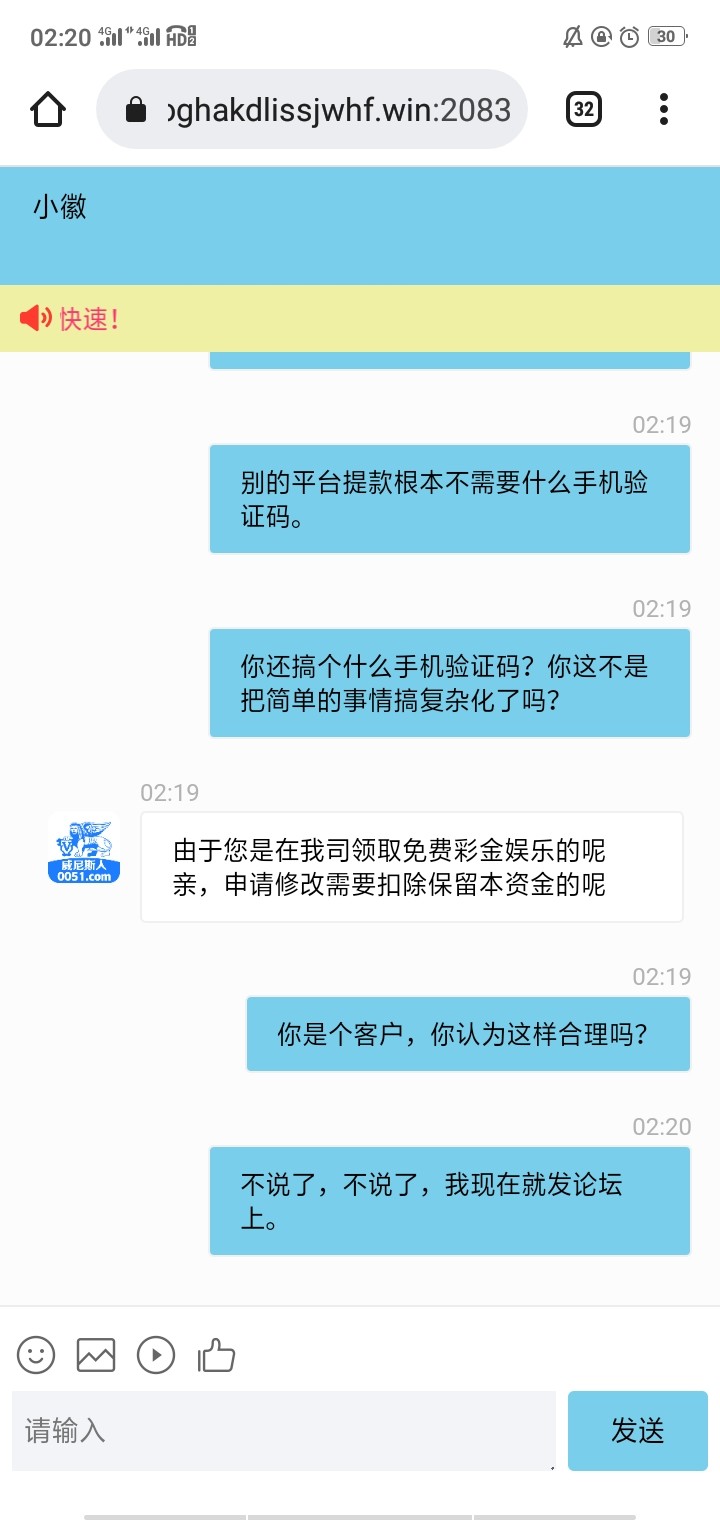
Task: Focus the 请输入 message field
Action: (x=284, y=1430)
